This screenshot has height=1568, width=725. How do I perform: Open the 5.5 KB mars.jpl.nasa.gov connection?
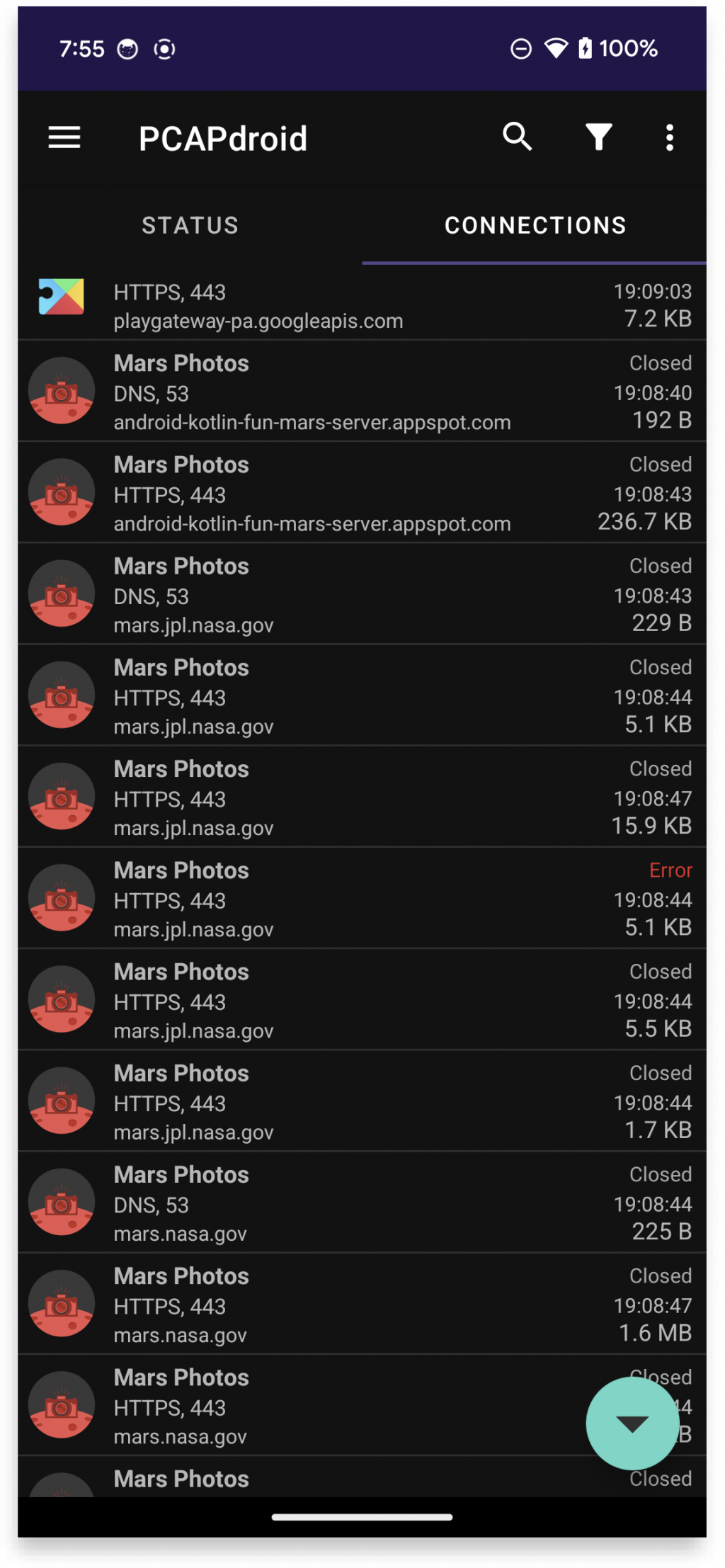[x=361, y=1000]
